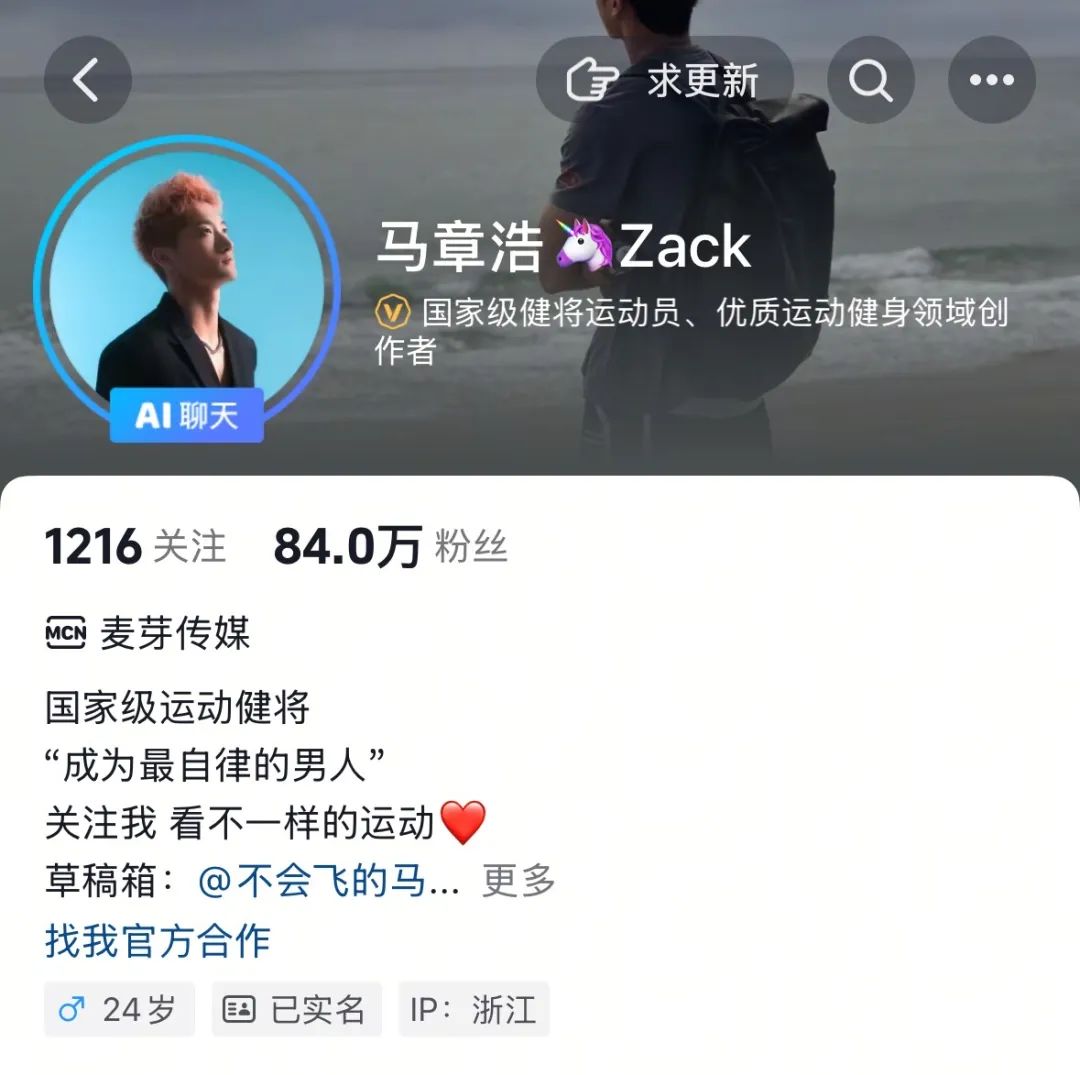Start AI 聊天 with this creator
The width and height of the screenshot is (1080, 1075).
(186, 415)
